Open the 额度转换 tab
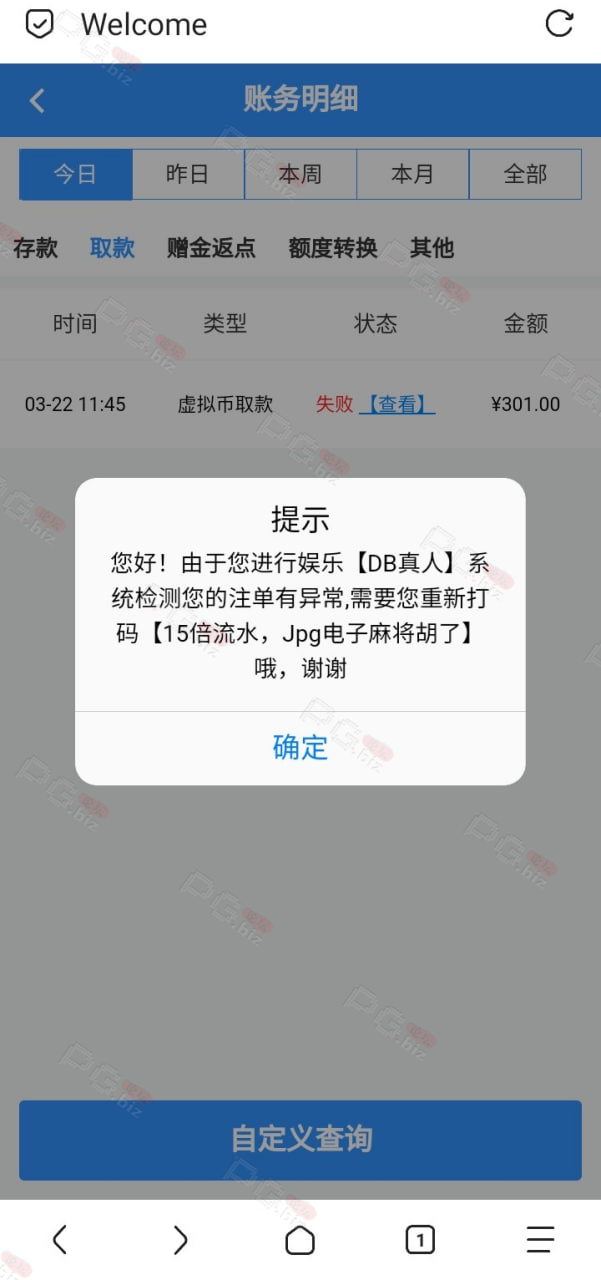Screen dimensions: 601x1280 tap(333, 248)
